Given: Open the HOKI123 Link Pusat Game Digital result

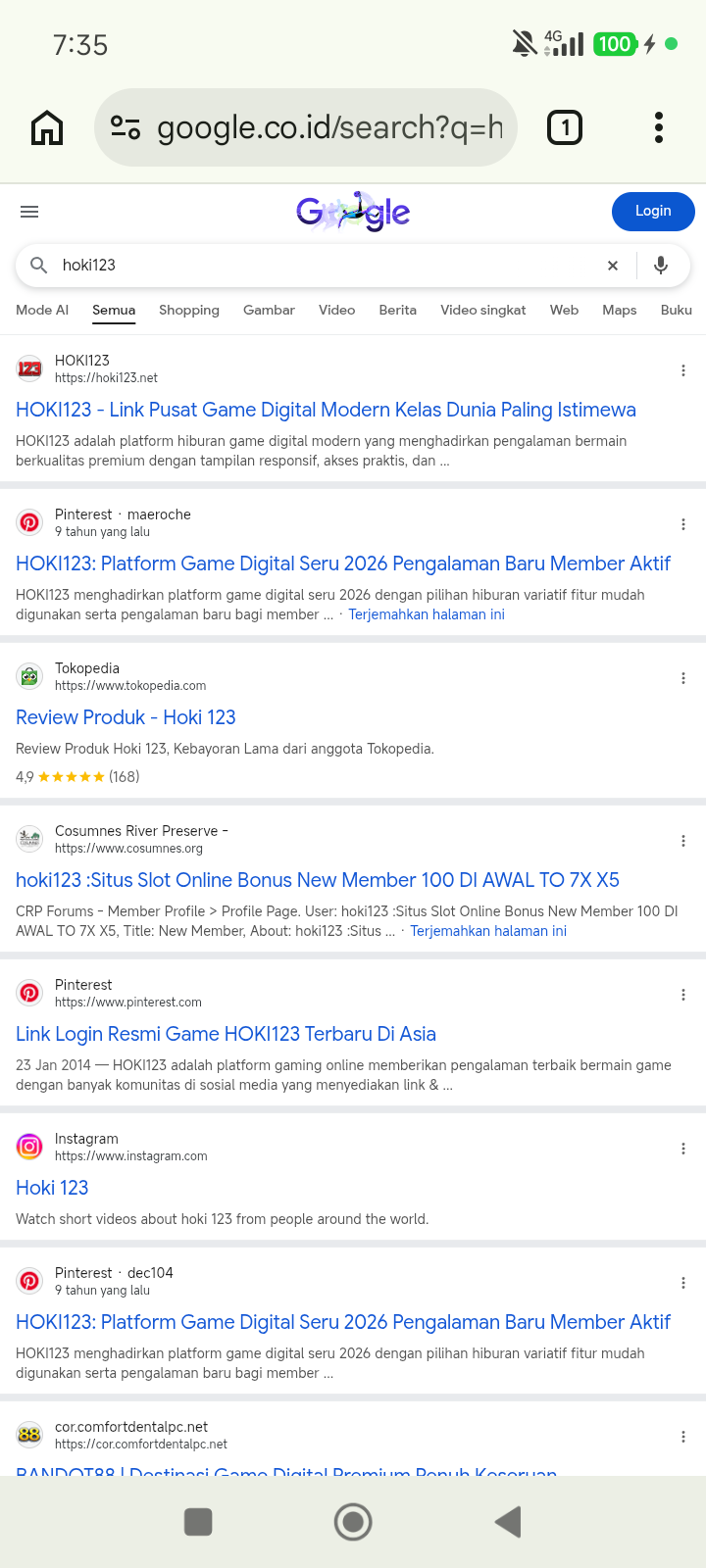Looking at the screenshot, I should [x=326, y=410].
